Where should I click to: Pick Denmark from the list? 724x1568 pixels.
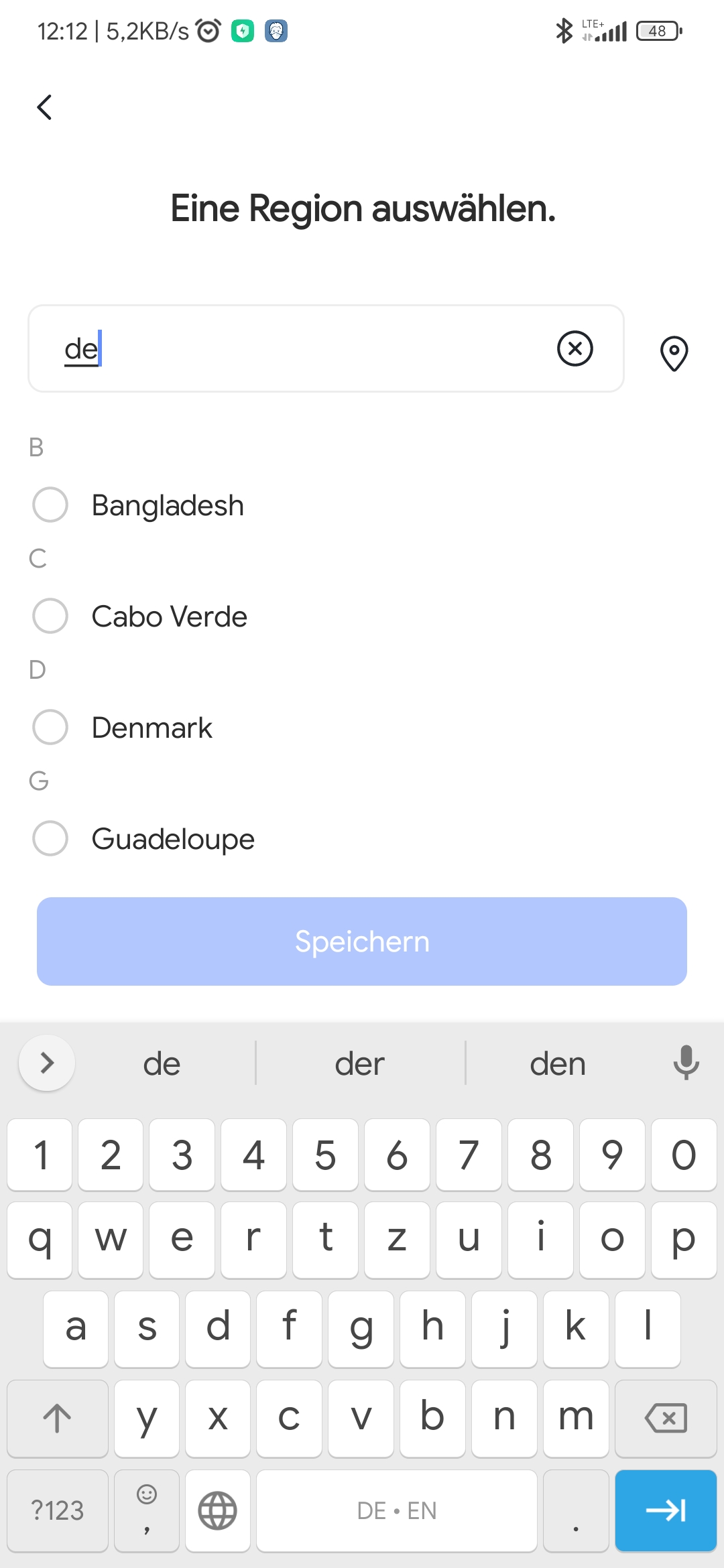point(51,727)
